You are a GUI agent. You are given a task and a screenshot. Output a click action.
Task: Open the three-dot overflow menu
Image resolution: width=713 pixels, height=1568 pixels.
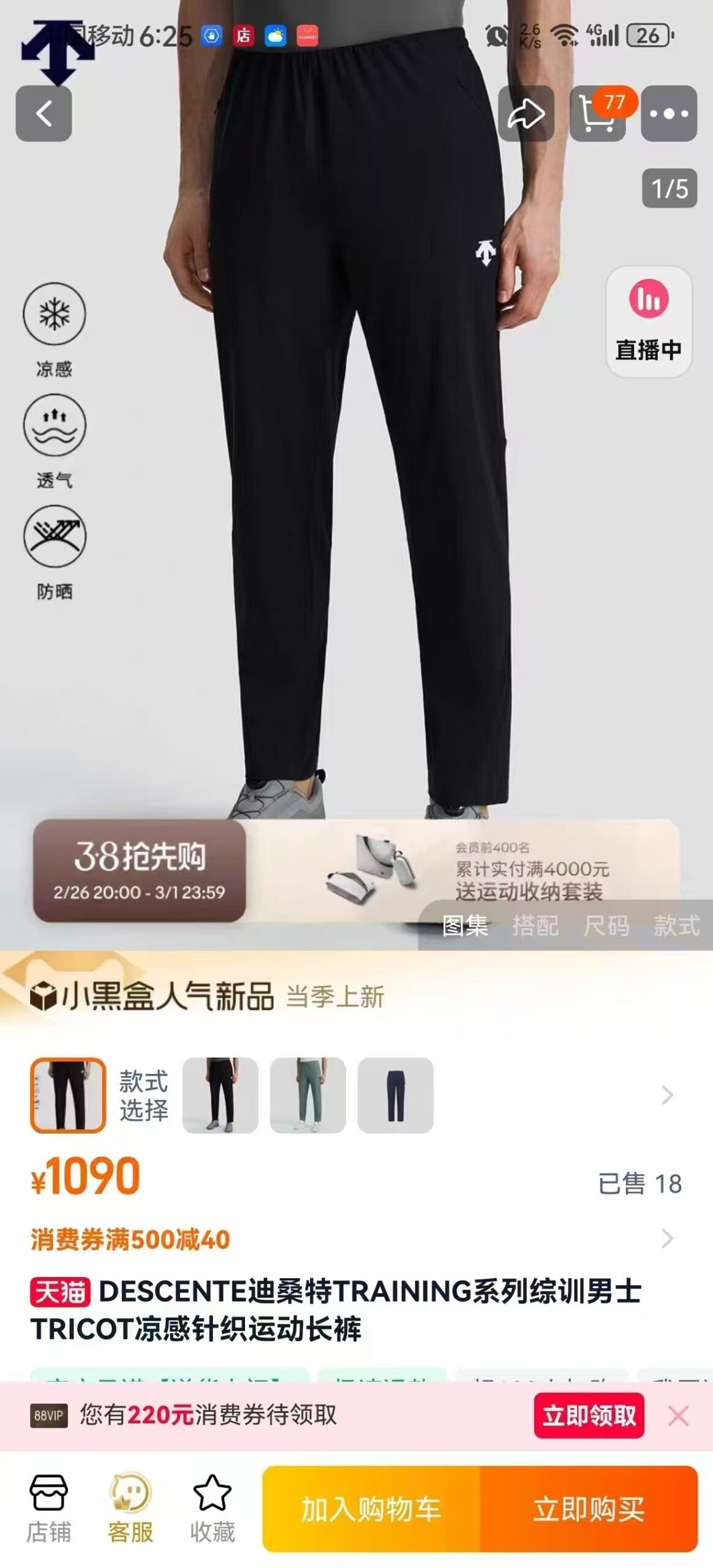pos(668,114)
